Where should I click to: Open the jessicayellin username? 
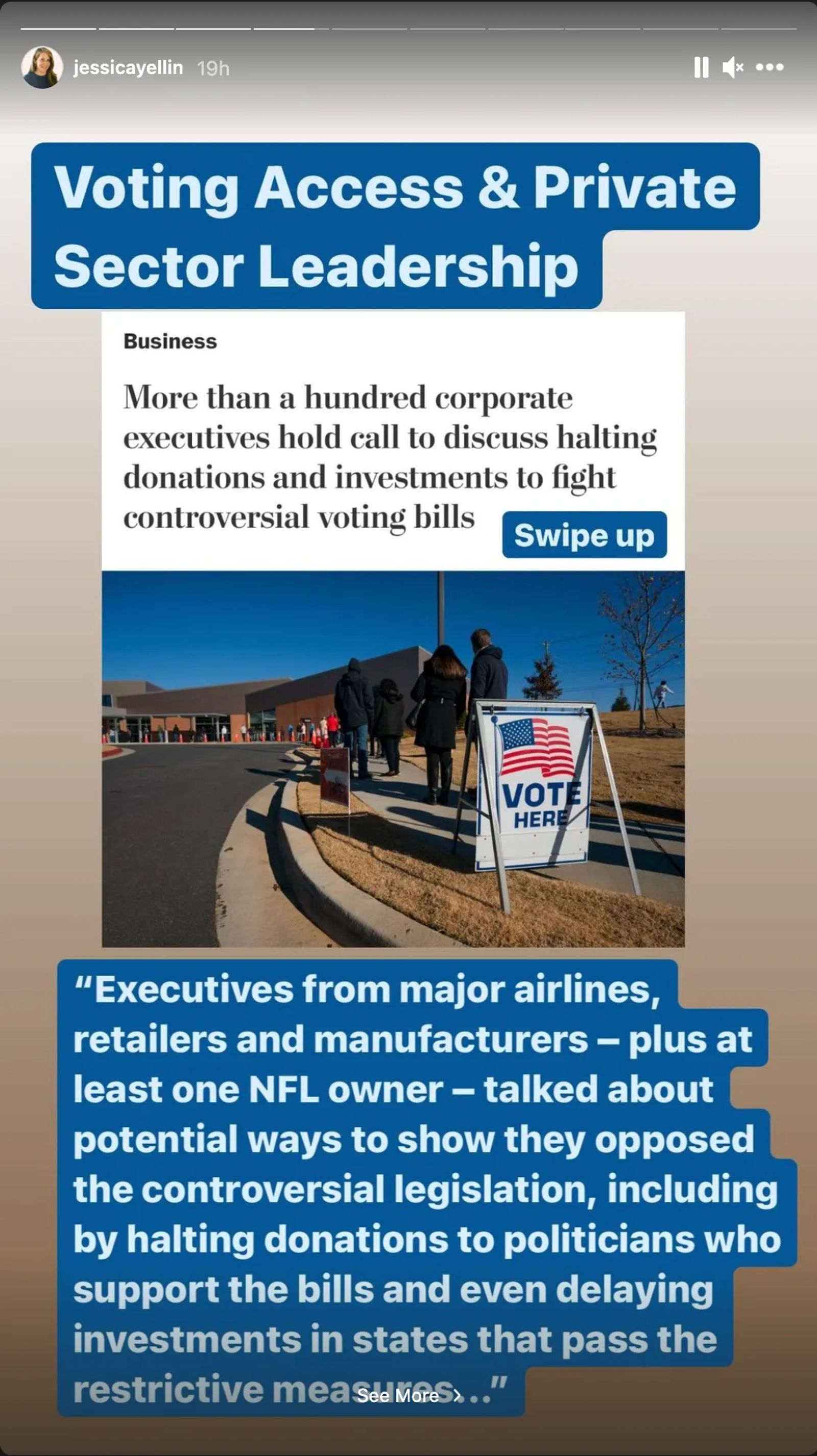point(128,68)
